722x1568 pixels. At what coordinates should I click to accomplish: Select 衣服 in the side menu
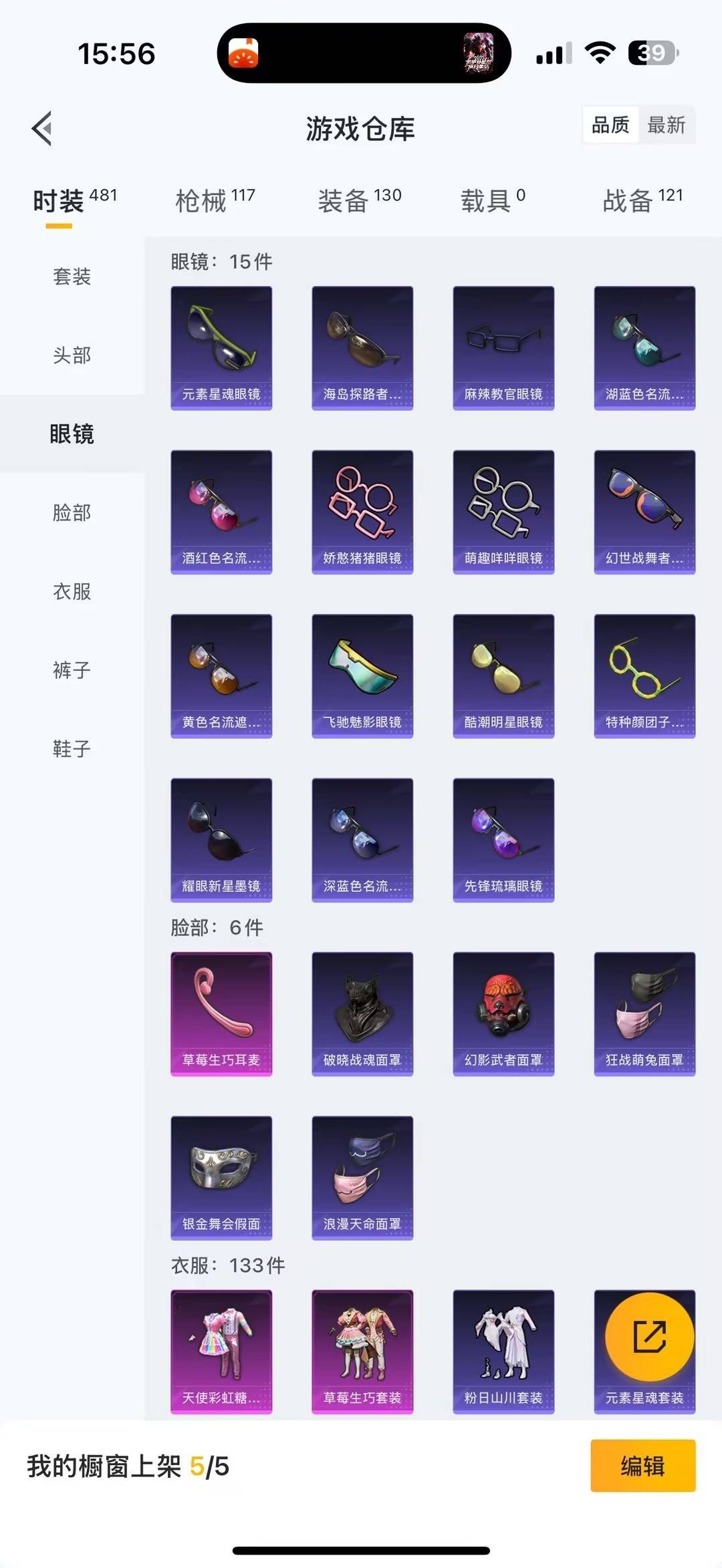(x=72, y=592)
